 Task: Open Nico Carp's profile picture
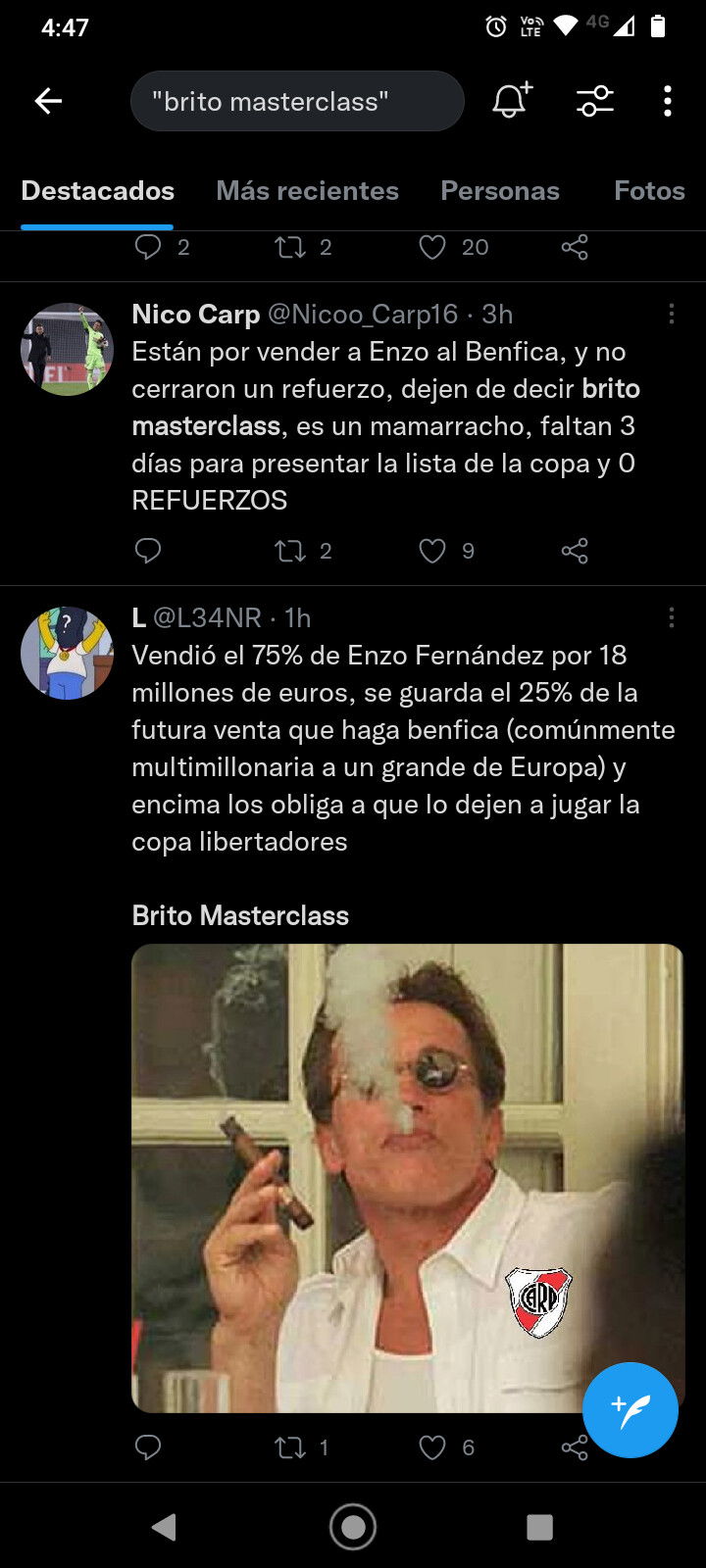coord(67,349)
